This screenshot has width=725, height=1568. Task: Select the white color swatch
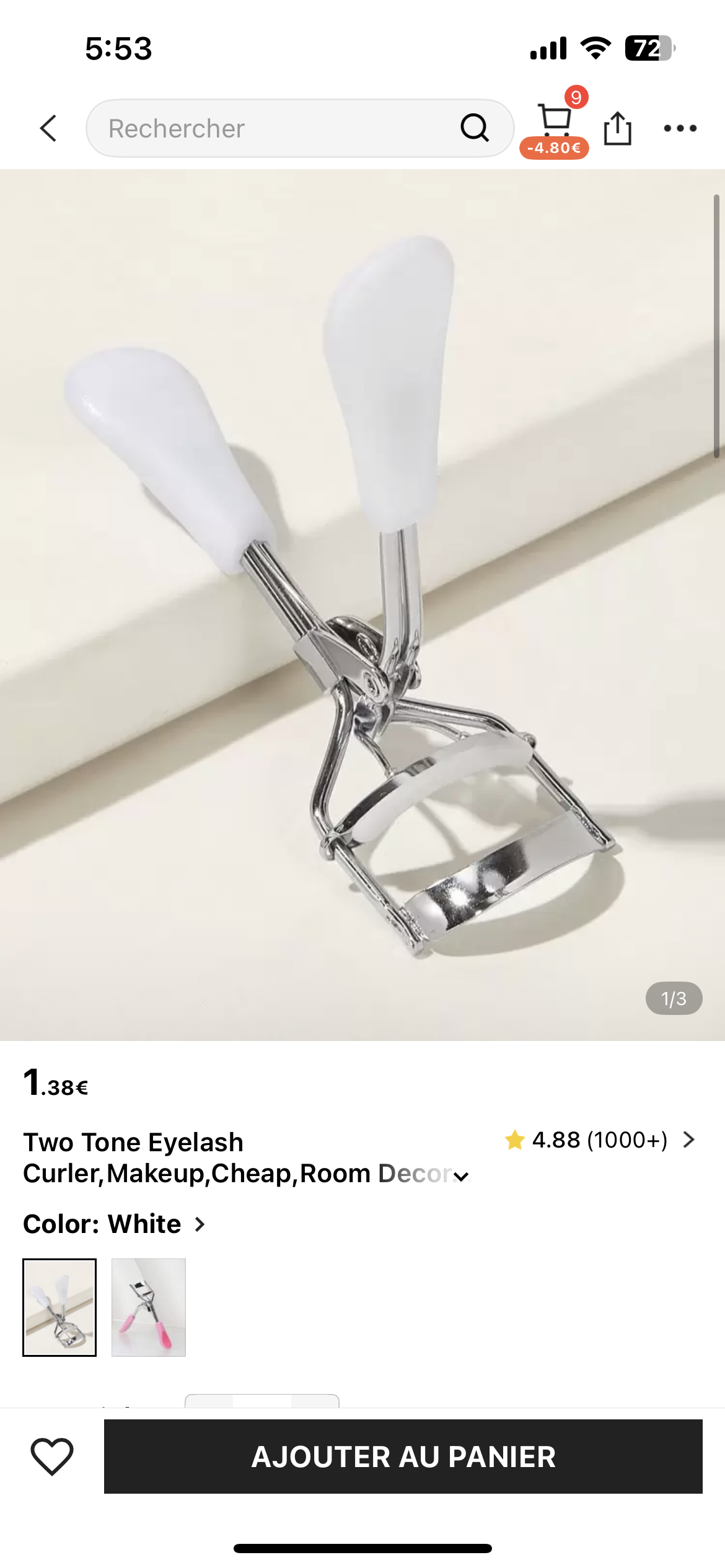pyautogui.click(x=59, y=1307)
